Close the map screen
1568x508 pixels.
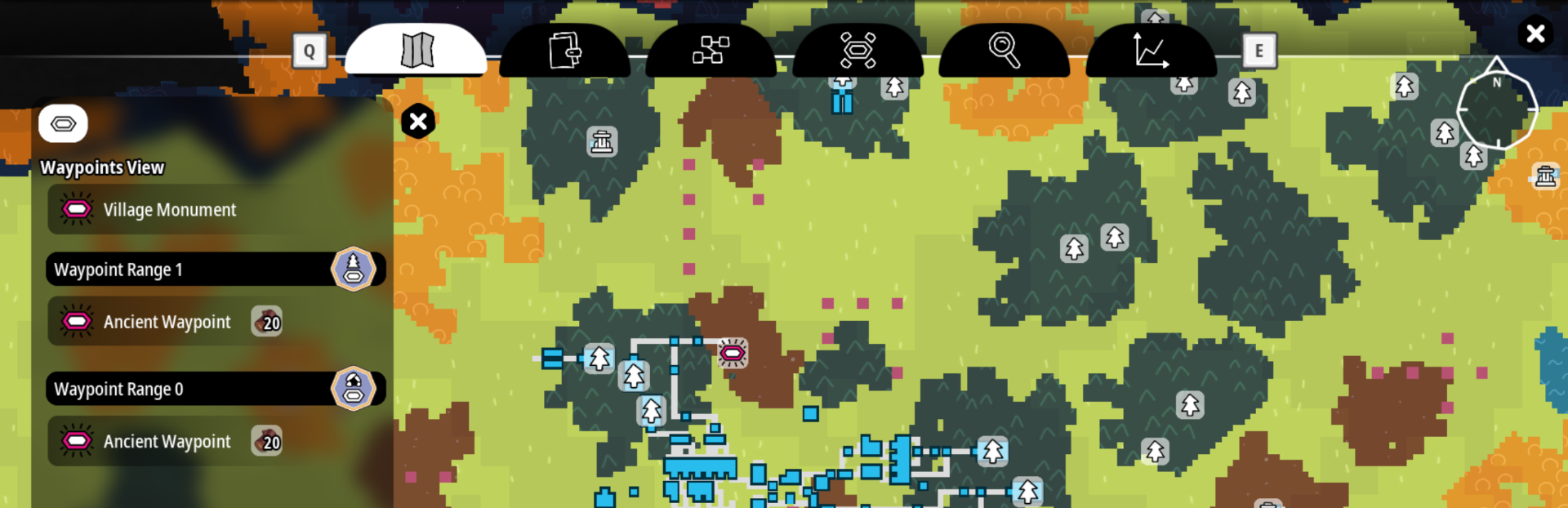(x=1535, y=33)
